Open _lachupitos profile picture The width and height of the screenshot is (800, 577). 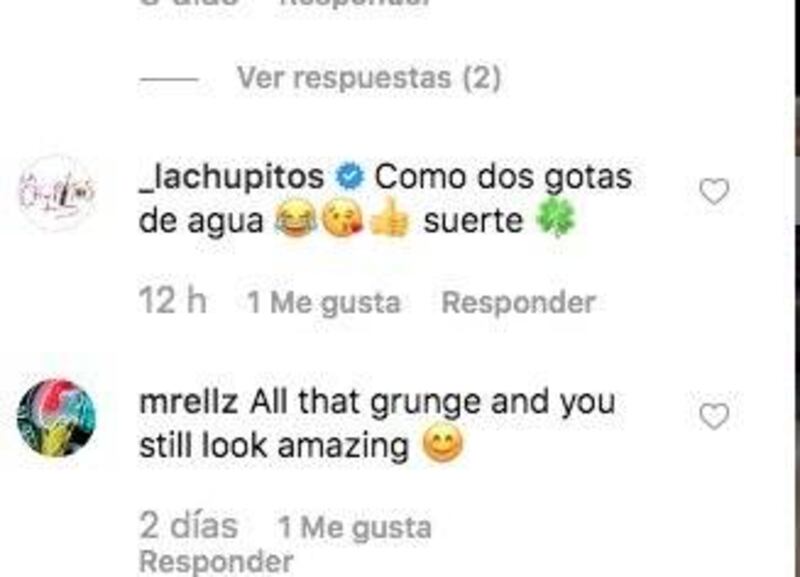tap(56, 193)
